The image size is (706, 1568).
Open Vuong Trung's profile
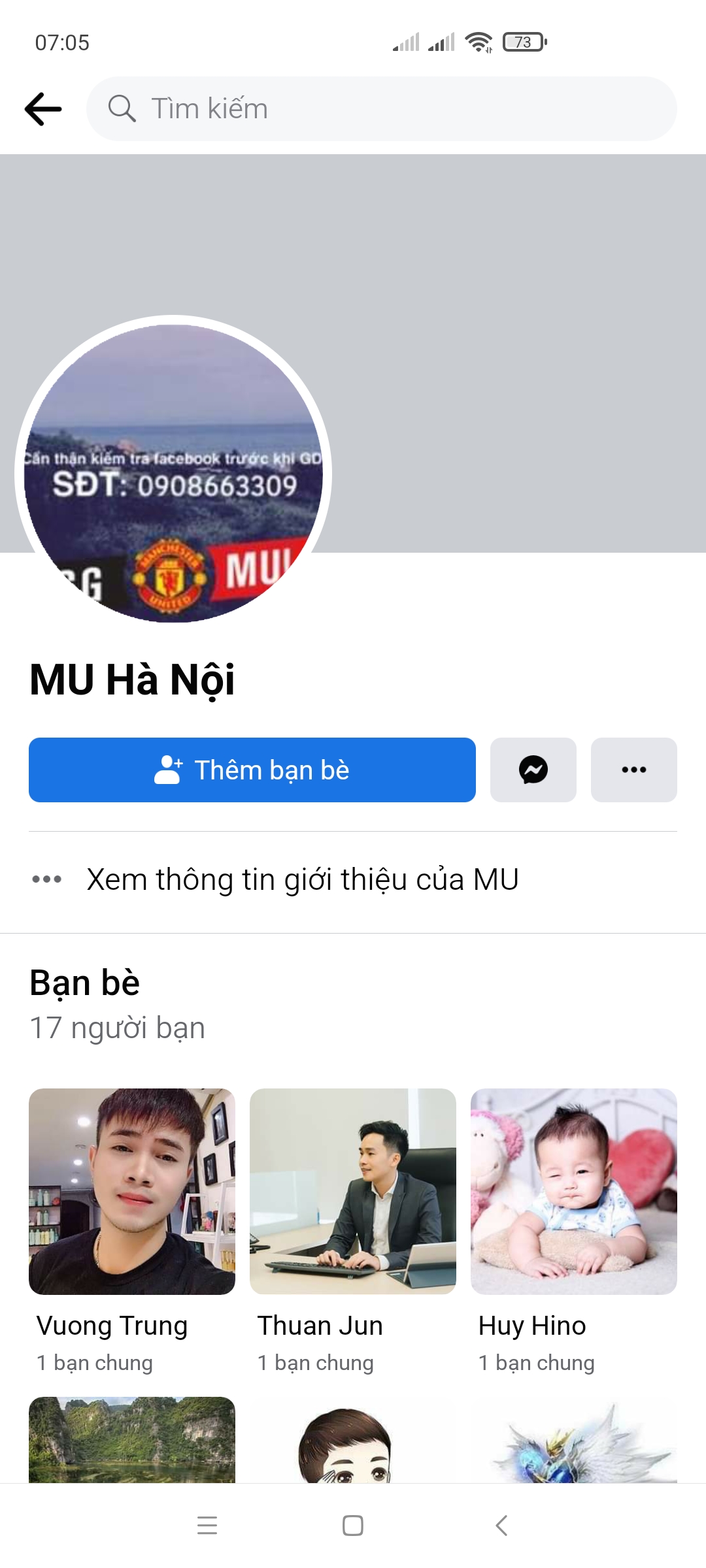[131, 1191]
